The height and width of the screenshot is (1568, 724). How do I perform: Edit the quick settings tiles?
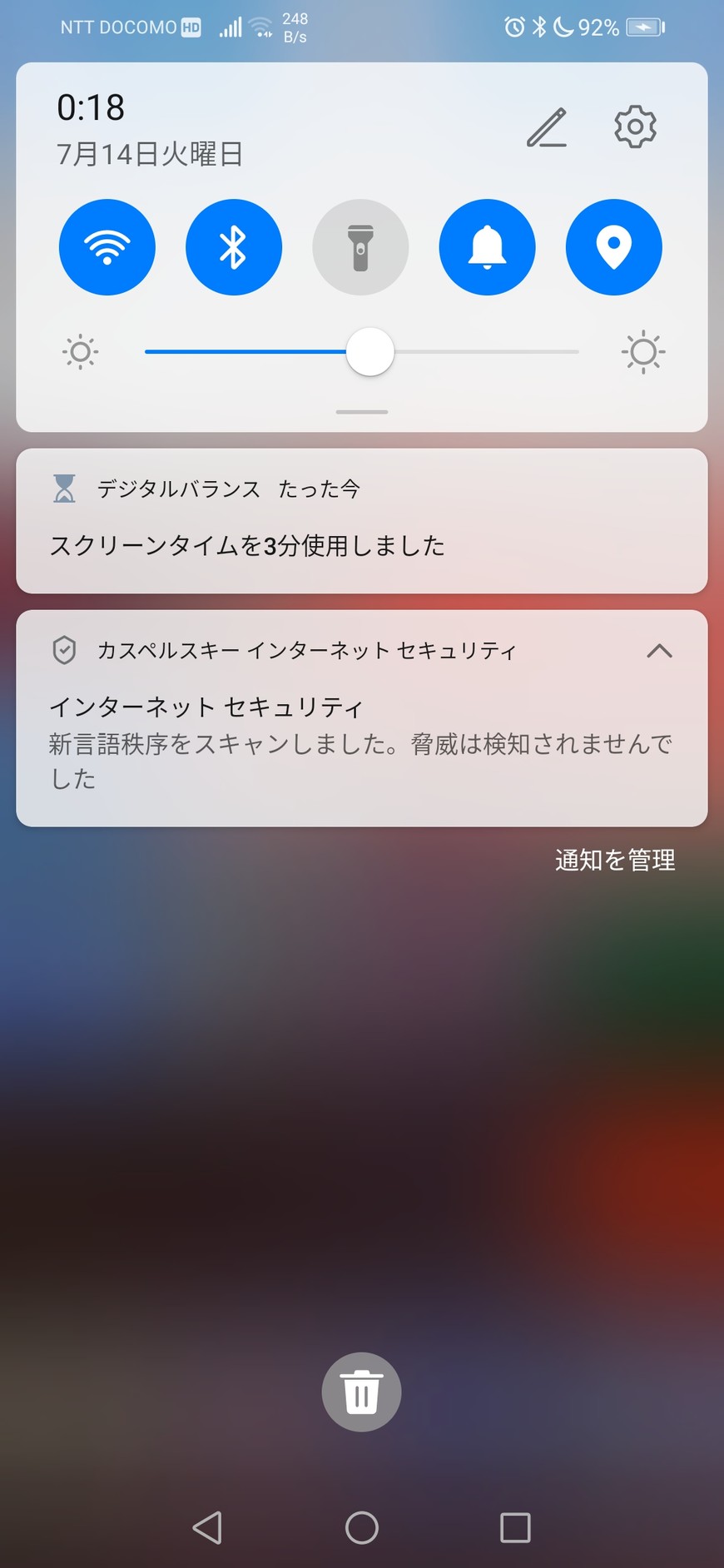point(547,127)
